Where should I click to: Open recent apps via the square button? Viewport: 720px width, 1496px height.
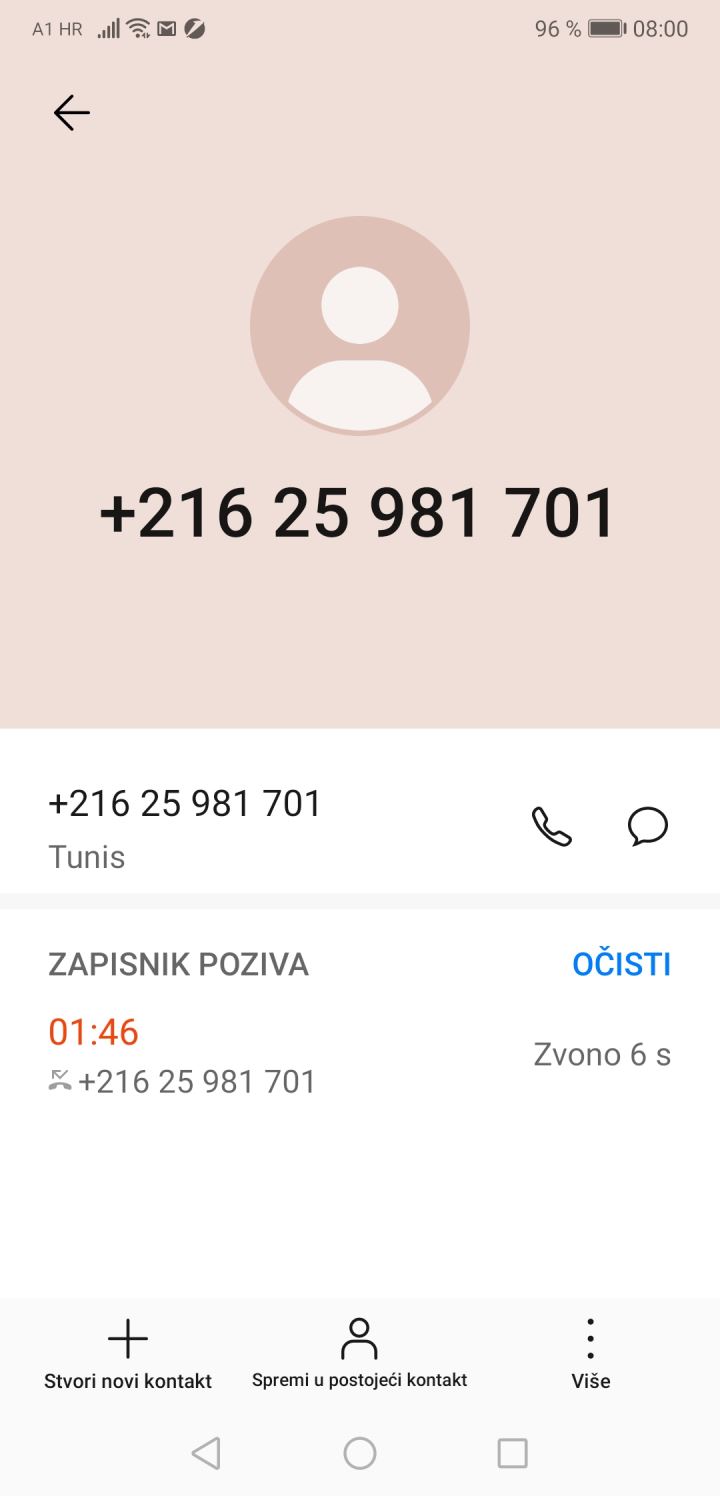512,1453
